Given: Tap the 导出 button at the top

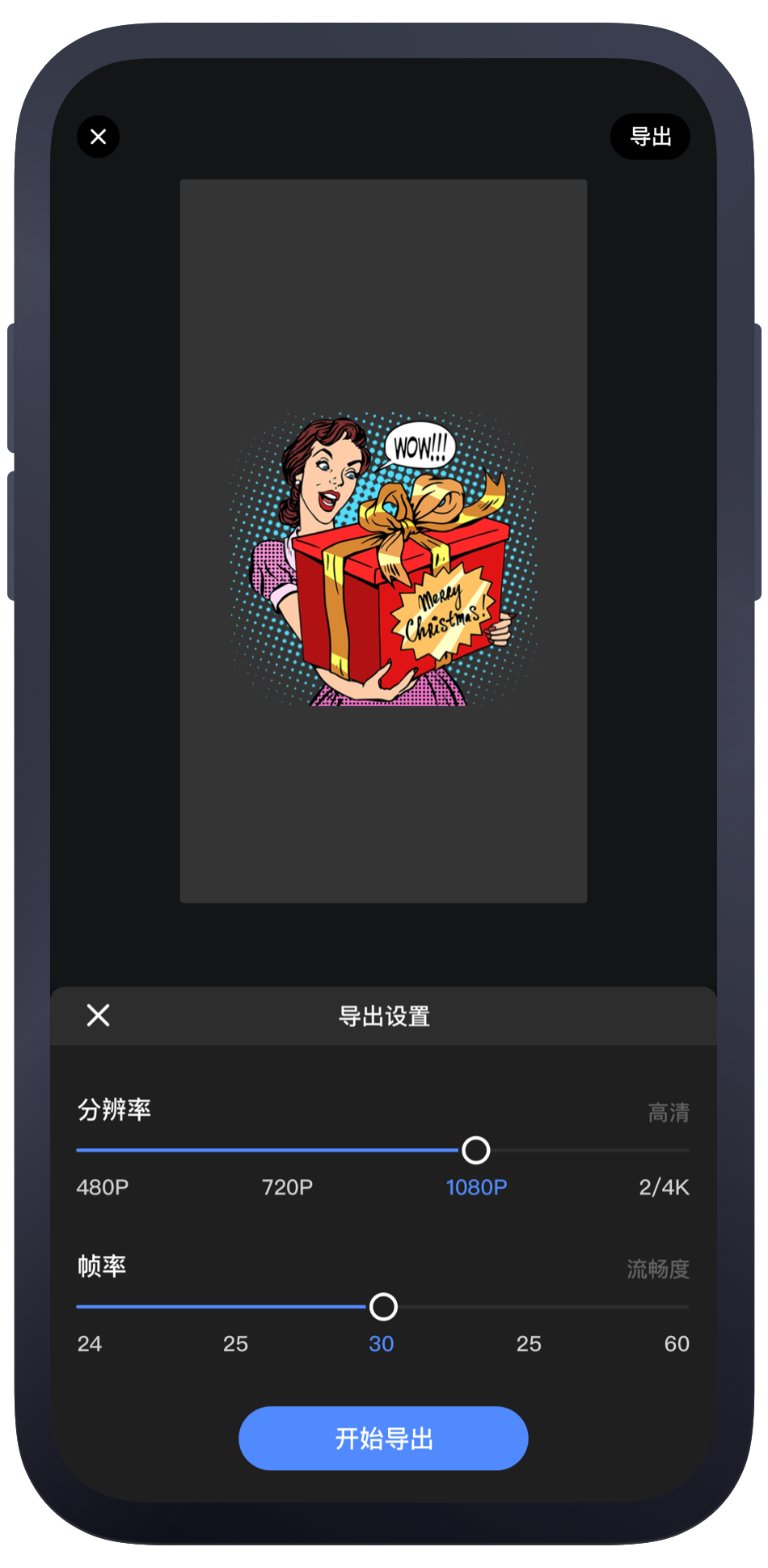Looking at the screenshot, I should (650, 137).
